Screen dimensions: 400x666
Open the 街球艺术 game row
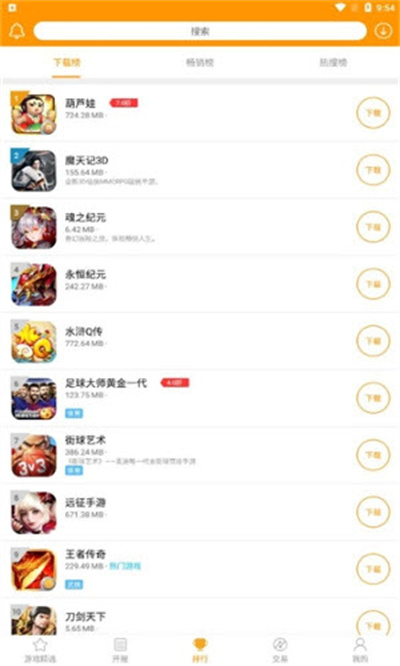200,455
